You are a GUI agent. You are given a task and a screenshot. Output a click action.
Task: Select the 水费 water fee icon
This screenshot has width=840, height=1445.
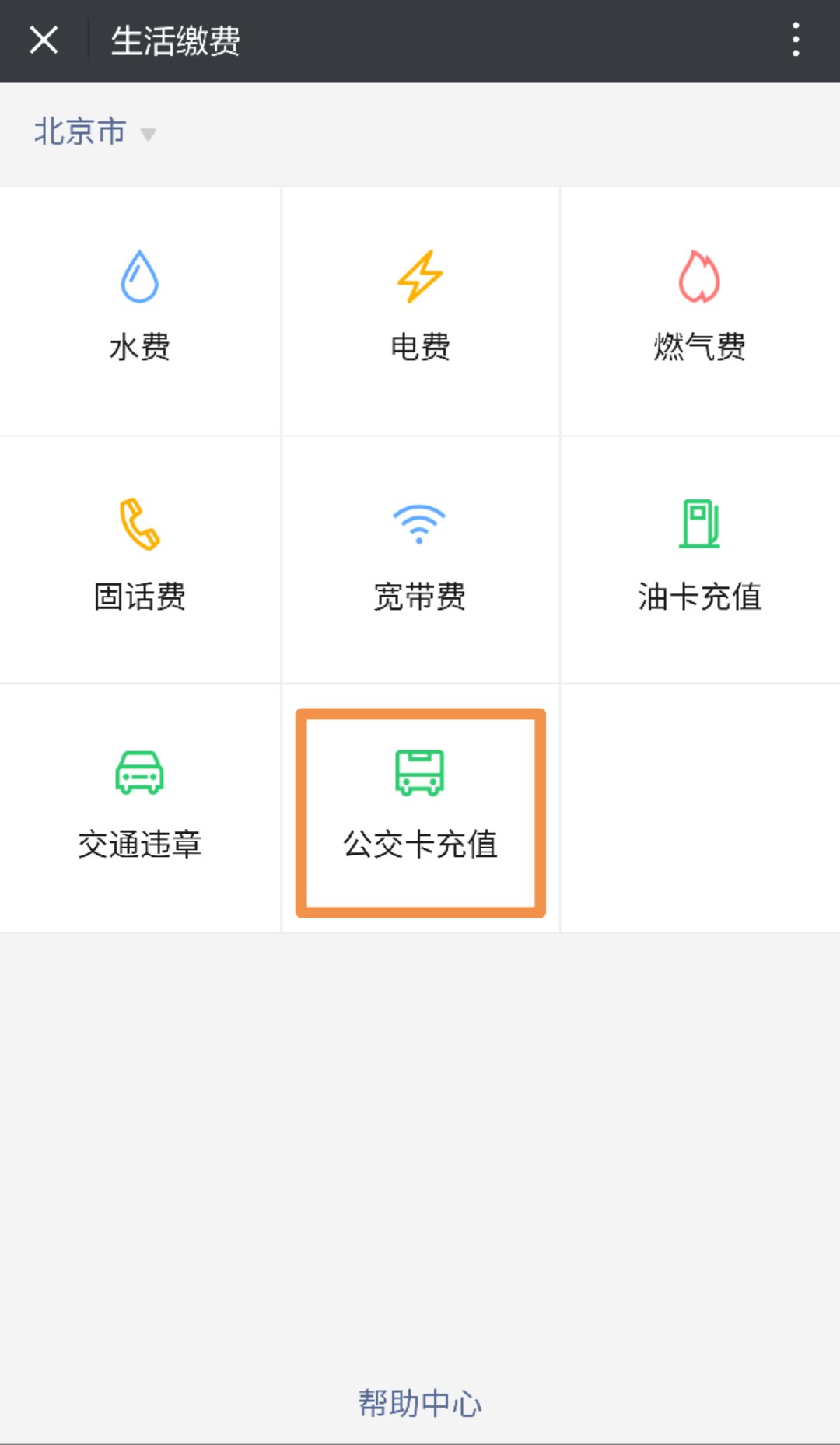[x=139, y=276]
